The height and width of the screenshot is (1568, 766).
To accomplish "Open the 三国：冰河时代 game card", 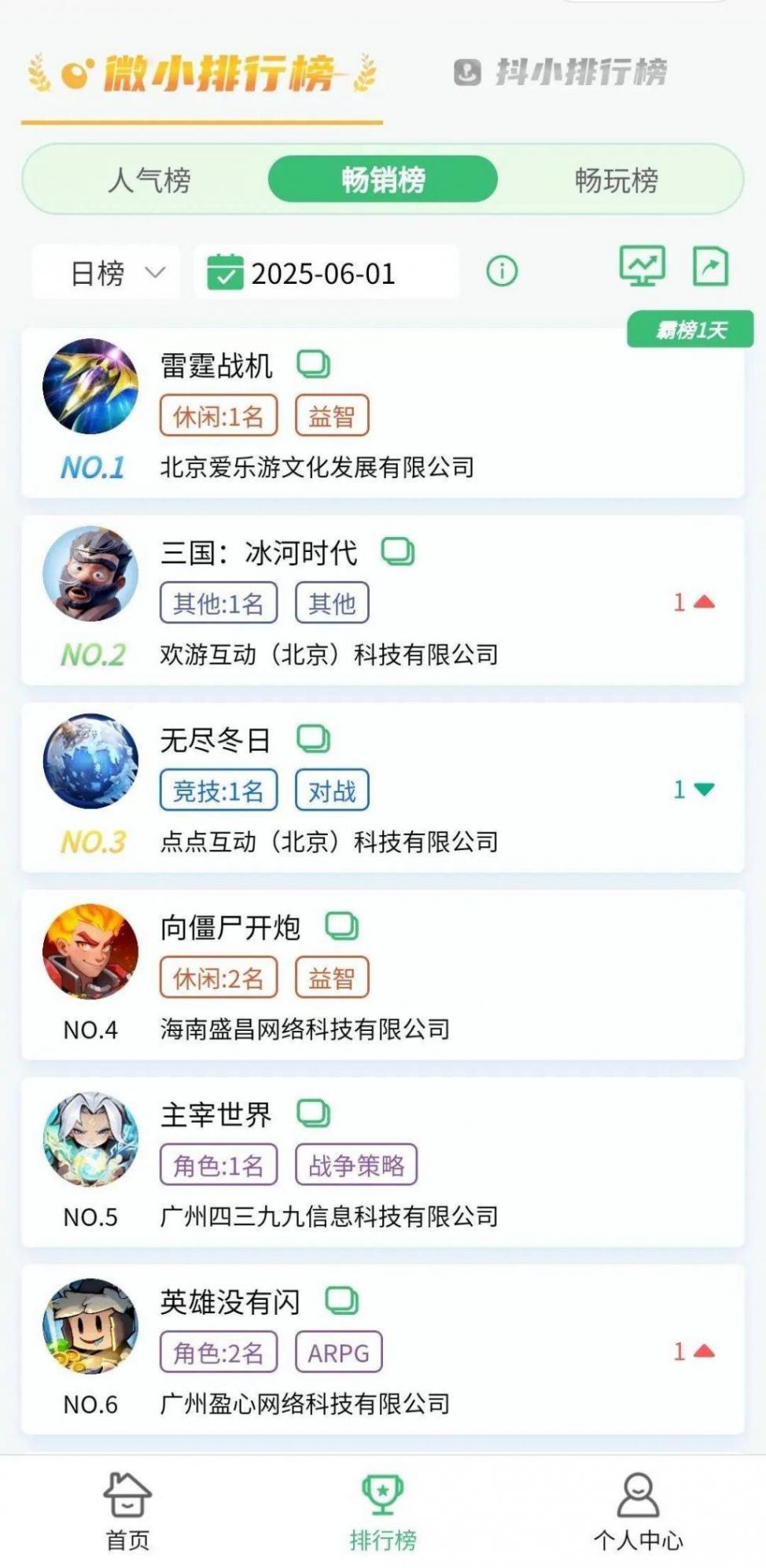I will (x=382, y=600).
